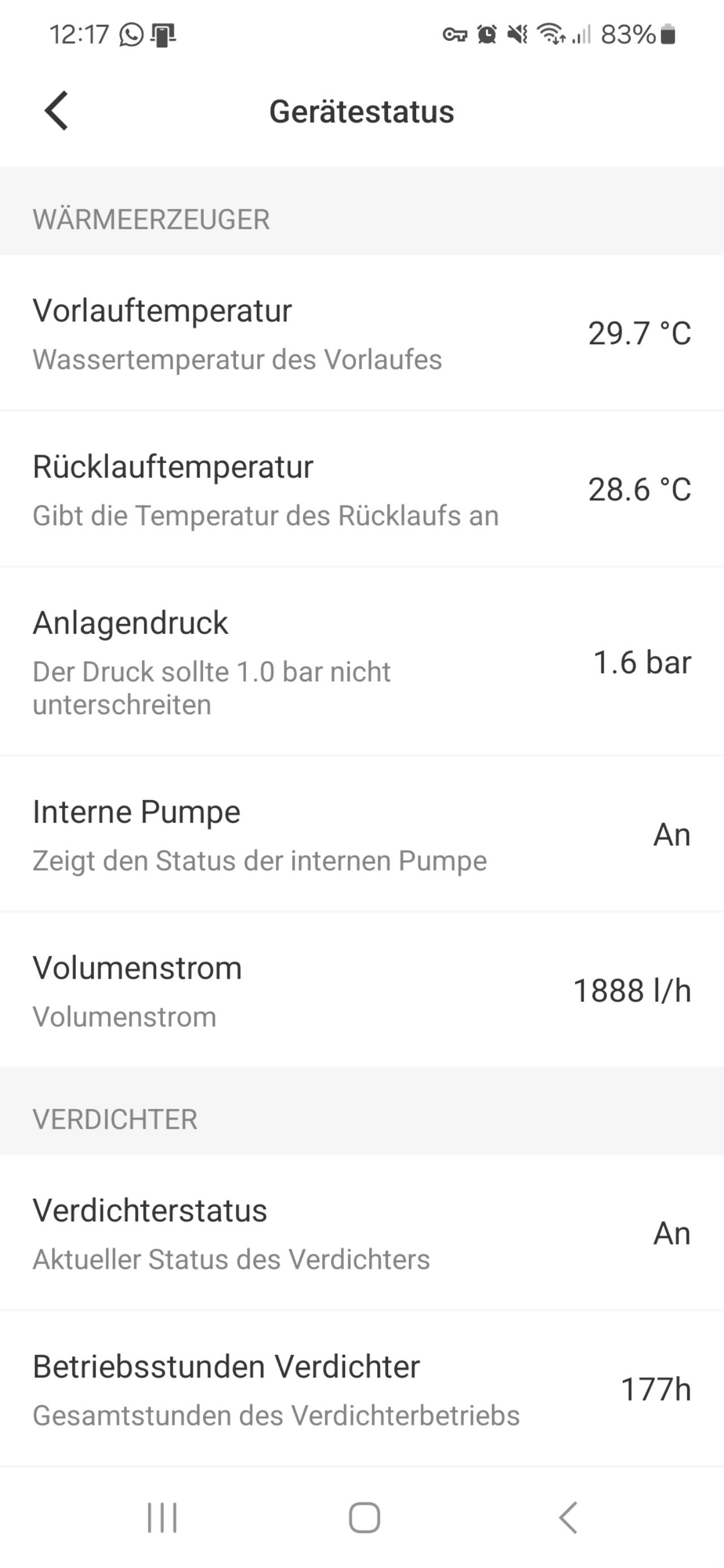This screenshot has height=1568, width=724.
Task: Tap the system home button
Action: 364,1518
